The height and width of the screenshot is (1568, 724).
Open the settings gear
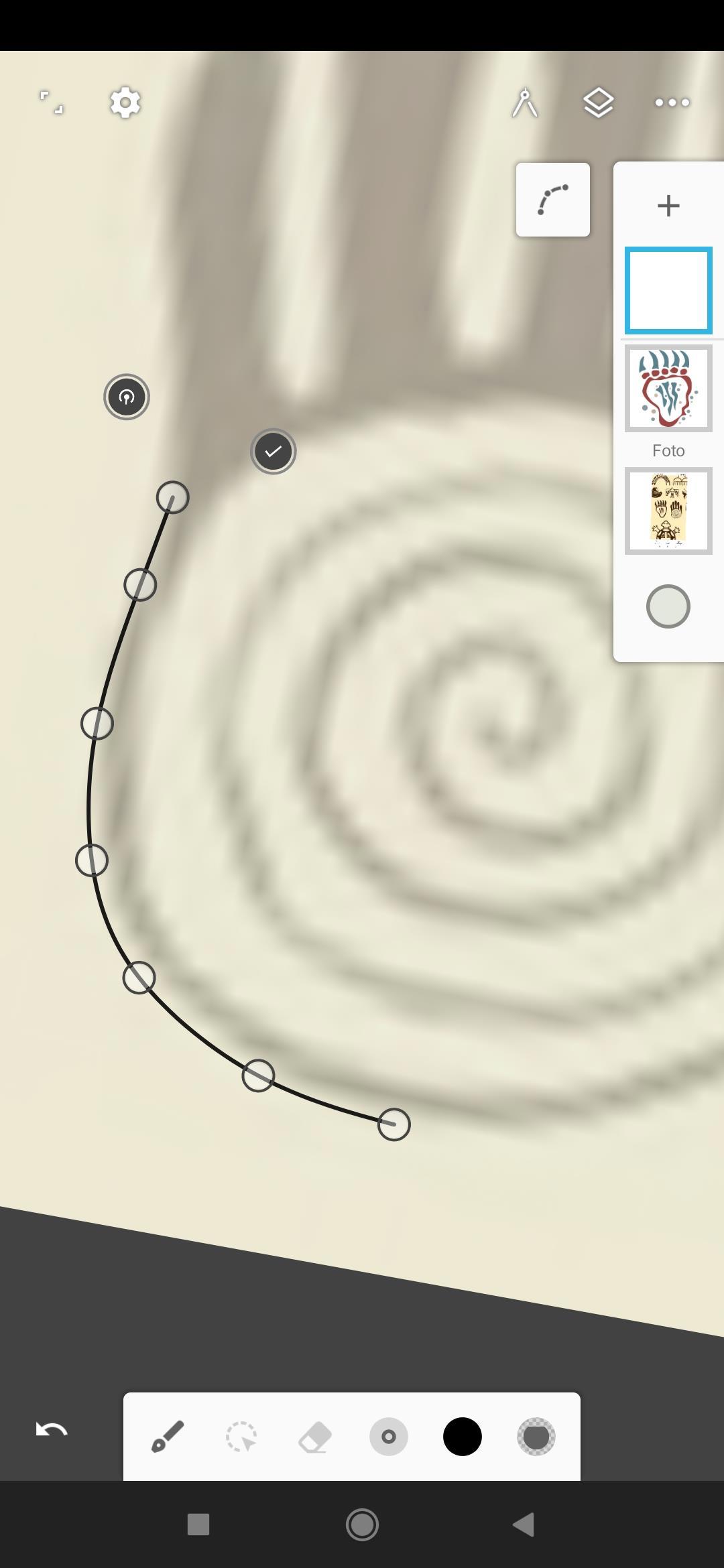125,103
